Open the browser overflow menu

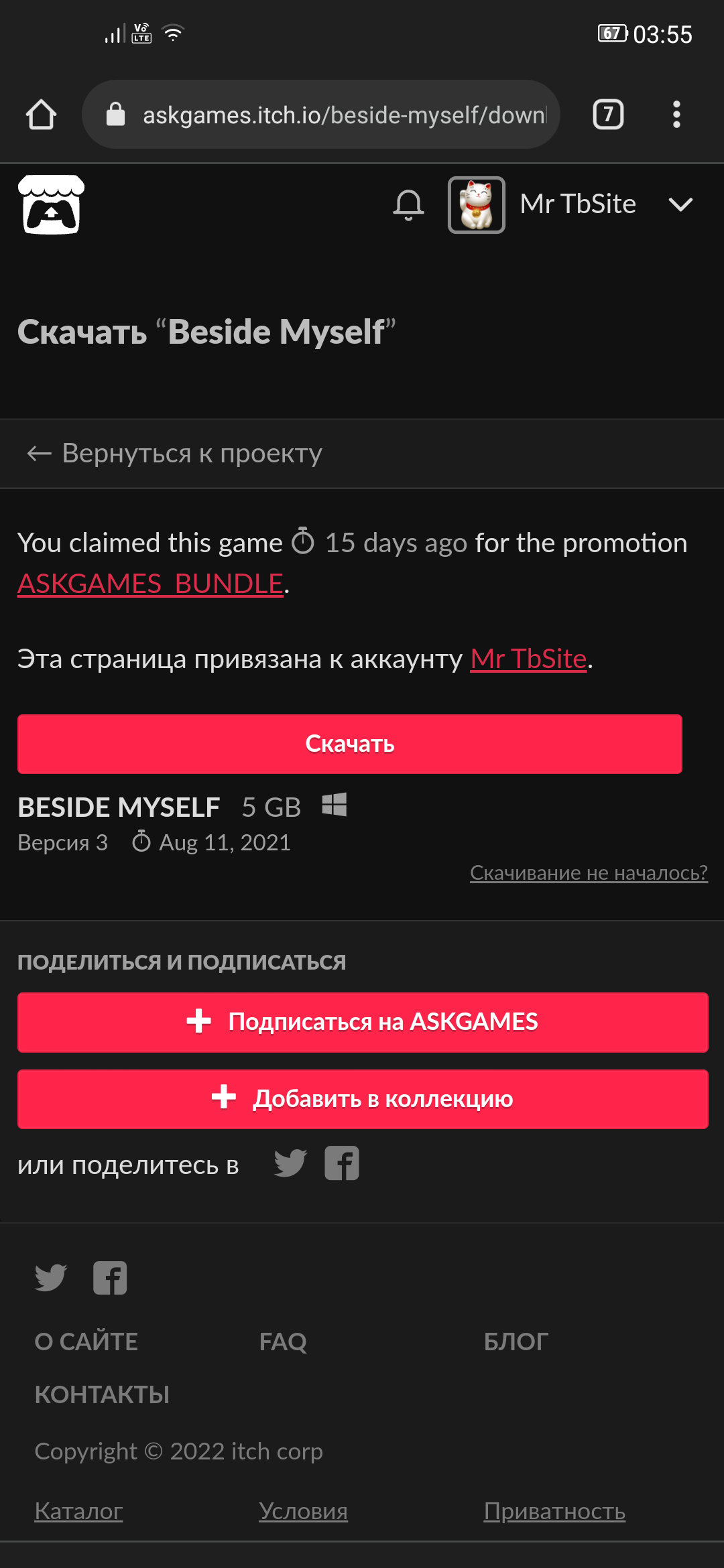tap(676, 115)
